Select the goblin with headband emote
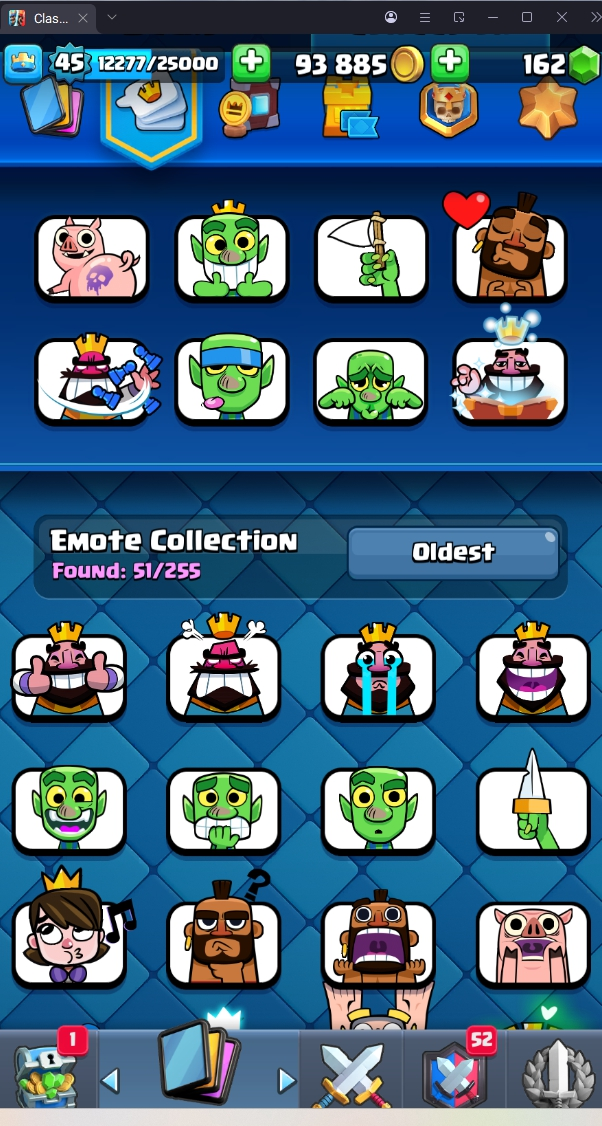The image size is (602, 1126). (x=231, y=380)
